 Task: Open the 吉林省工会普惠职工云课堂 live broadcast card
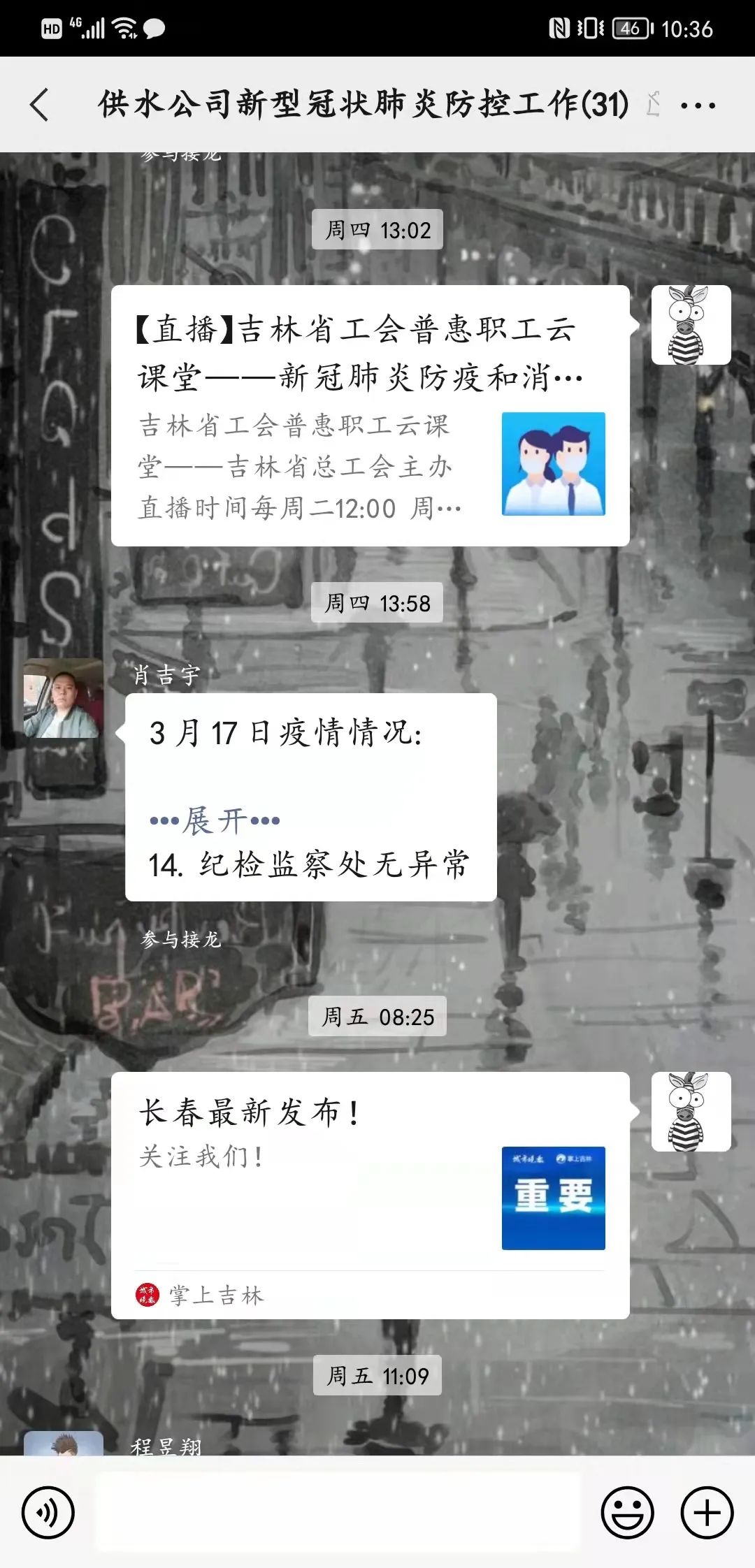point(370,416)
